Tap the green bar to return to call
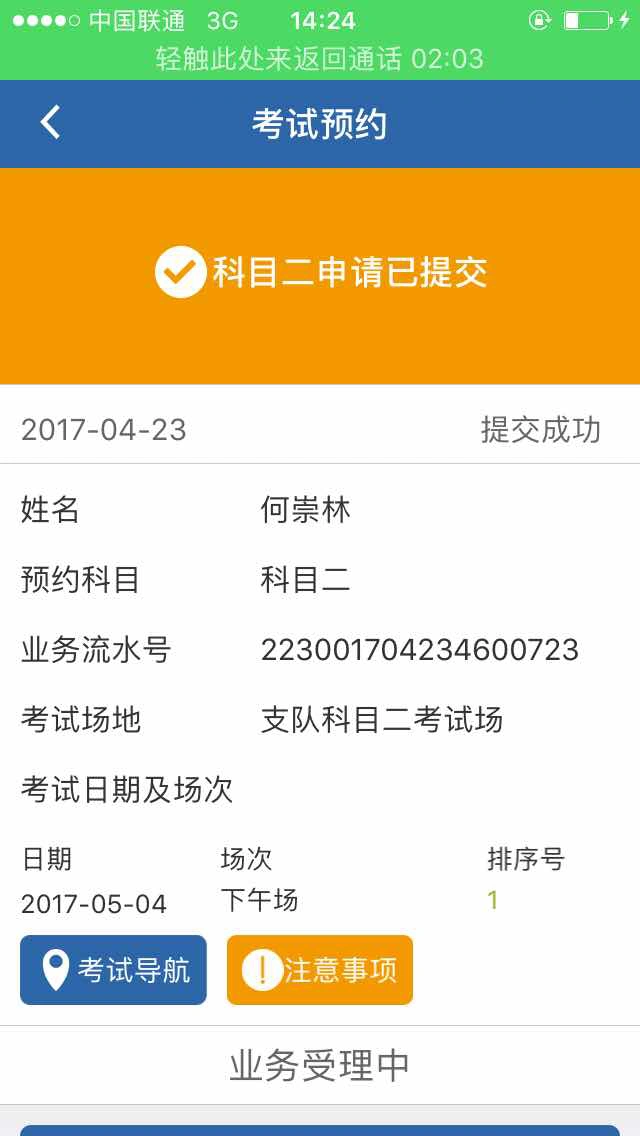Image resolution: width=640 pixels, height=1136 pixels. [320, 59]
